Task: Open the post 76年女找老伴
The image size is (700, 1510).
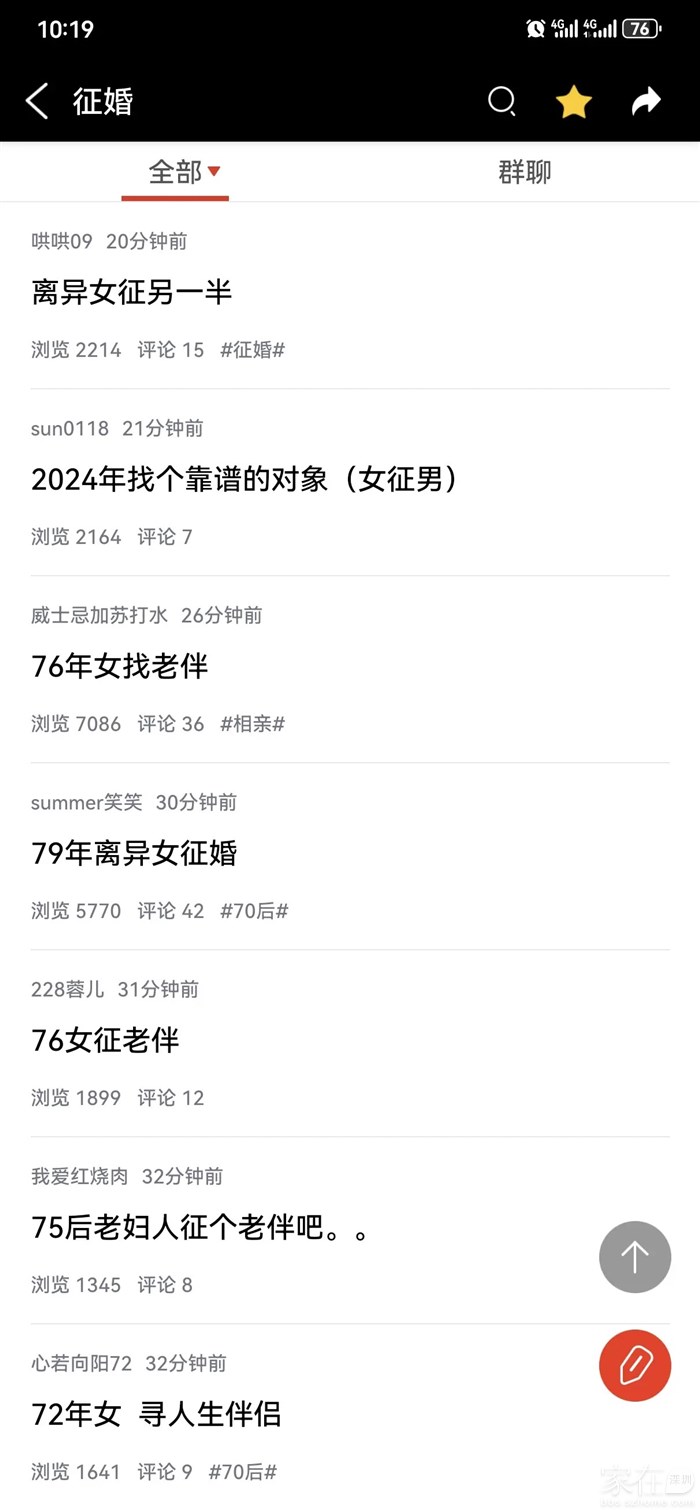Action: 120,666
